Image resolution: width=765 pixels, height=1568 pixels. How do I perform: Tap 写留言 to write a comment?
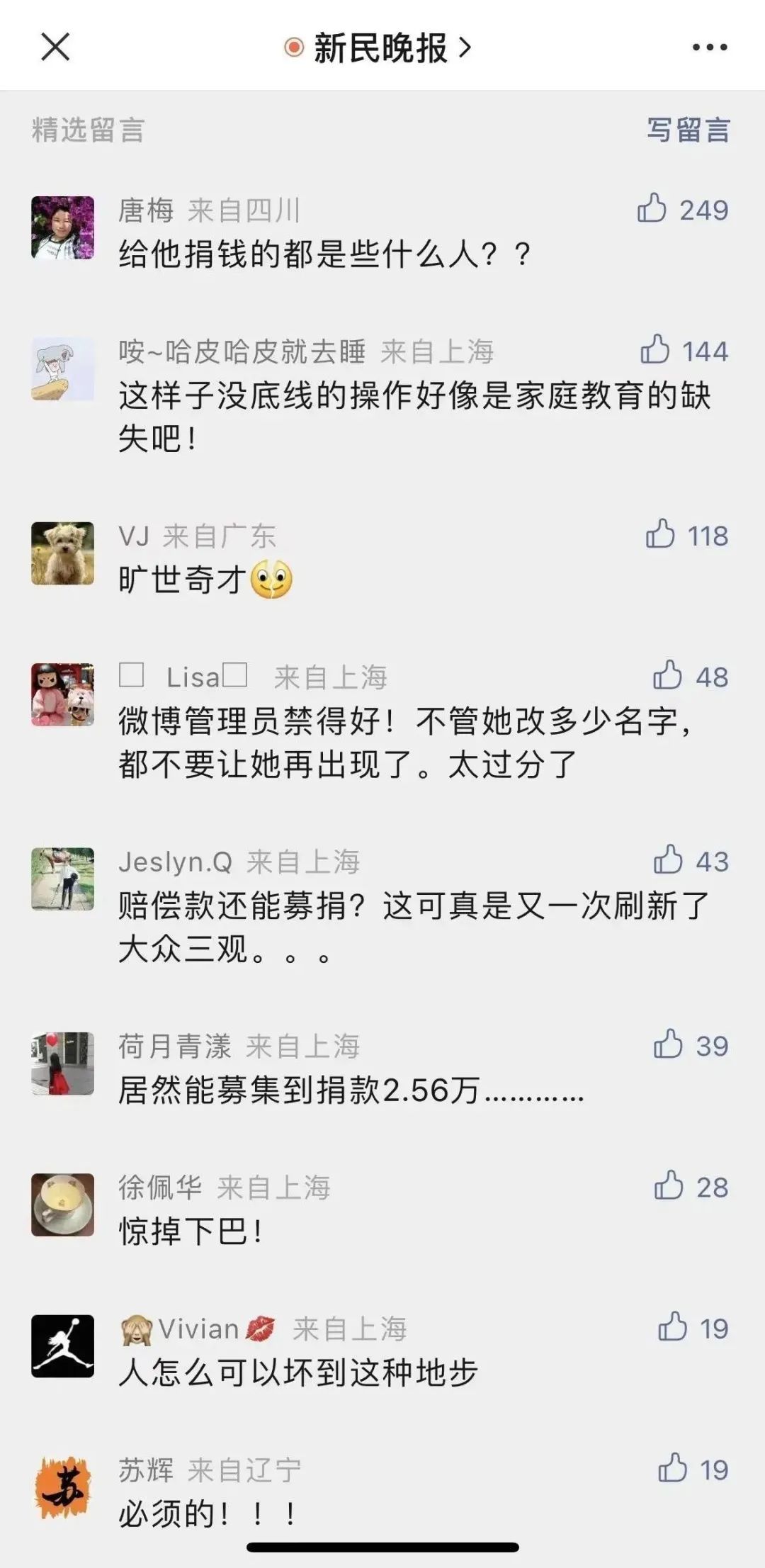(688, 130)
